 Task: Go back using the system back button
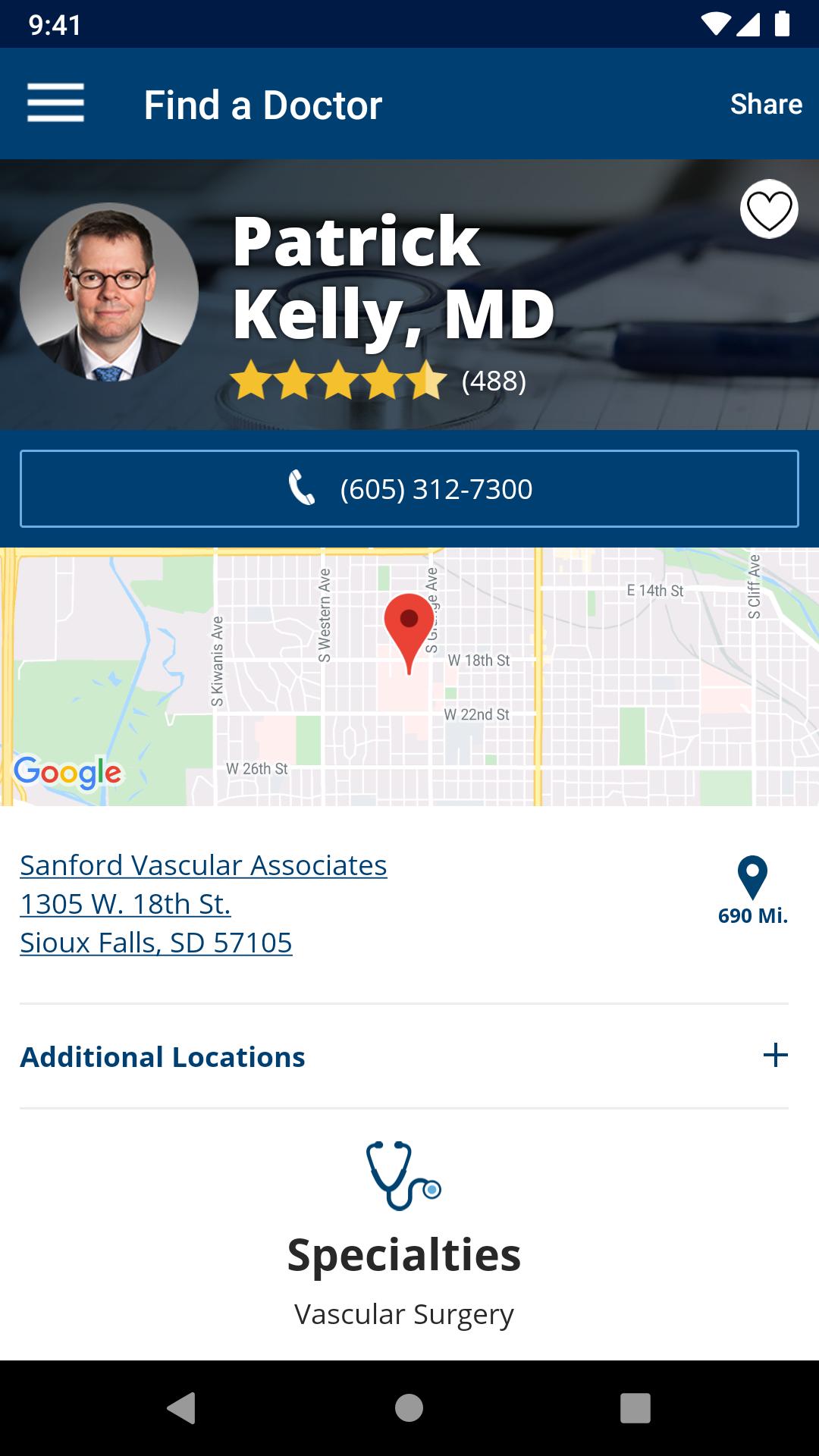pyautogui.click(x=181, y=1408)
